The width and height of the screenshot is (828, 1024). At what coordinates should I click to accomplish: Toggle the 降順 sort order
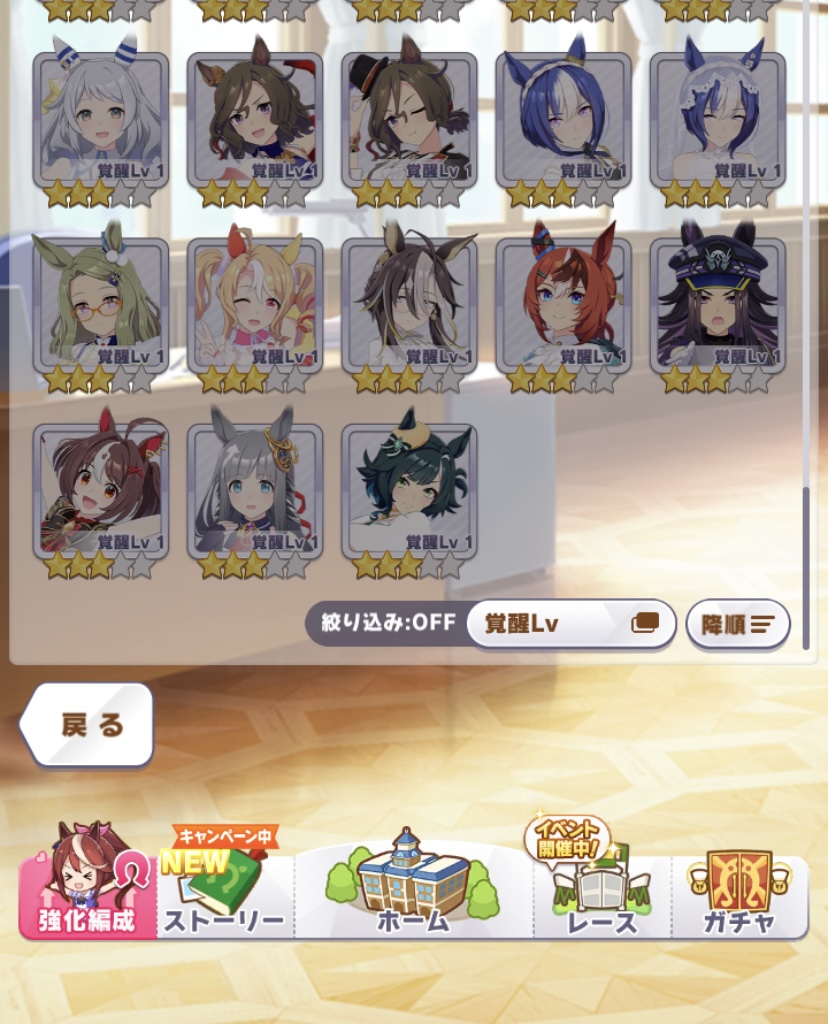(x=738, y=624)
